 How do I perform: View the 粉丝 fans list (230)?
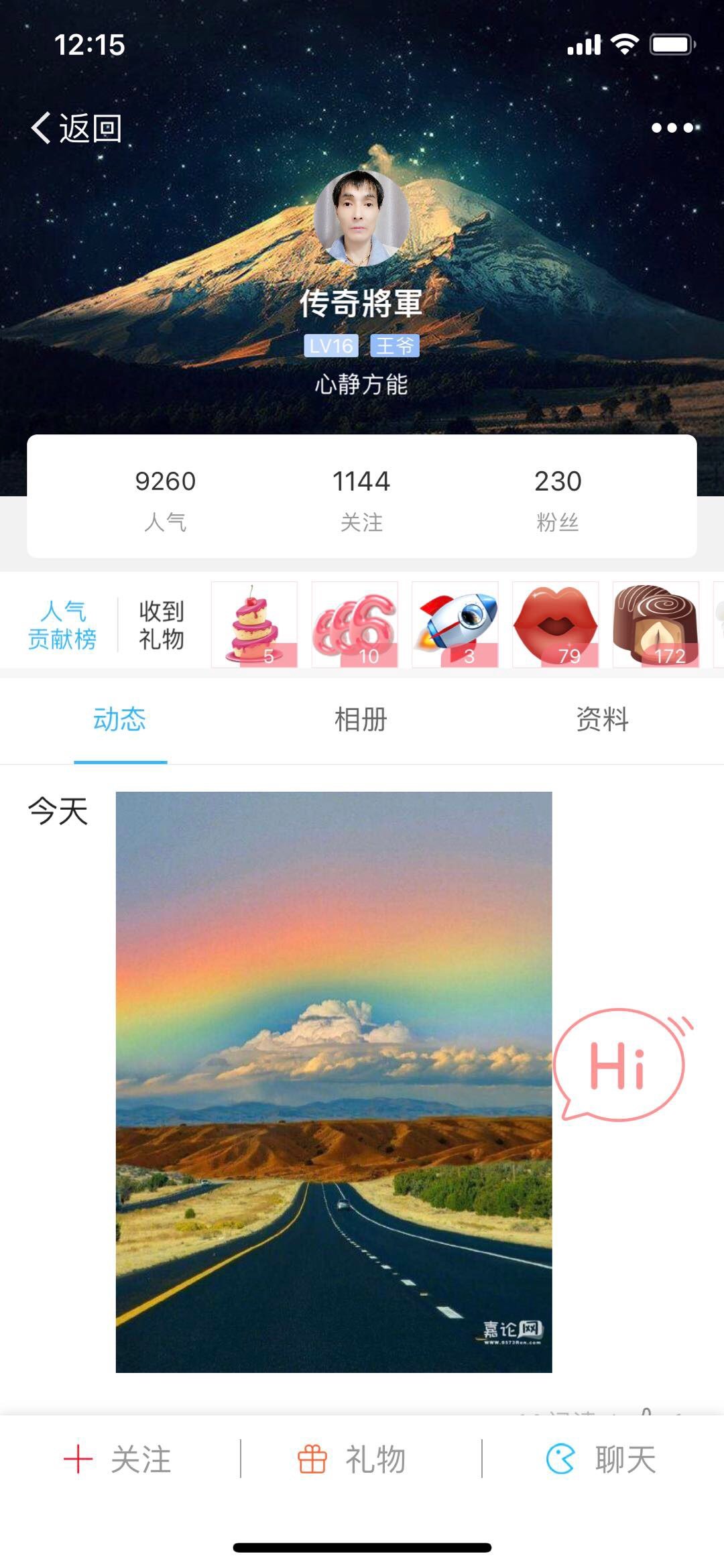coord(558,498)
